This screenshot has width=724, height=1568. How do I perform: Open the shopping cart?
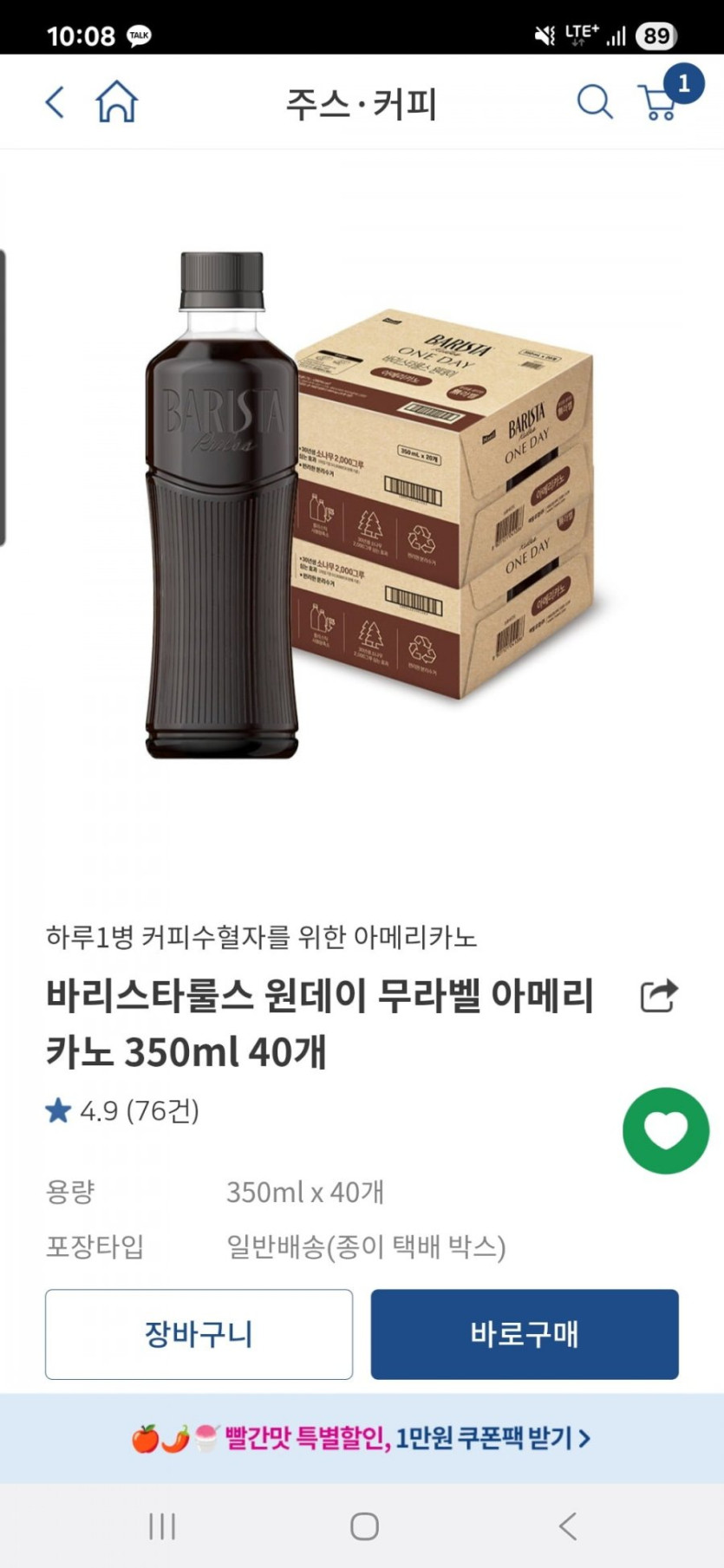[659, 102]
